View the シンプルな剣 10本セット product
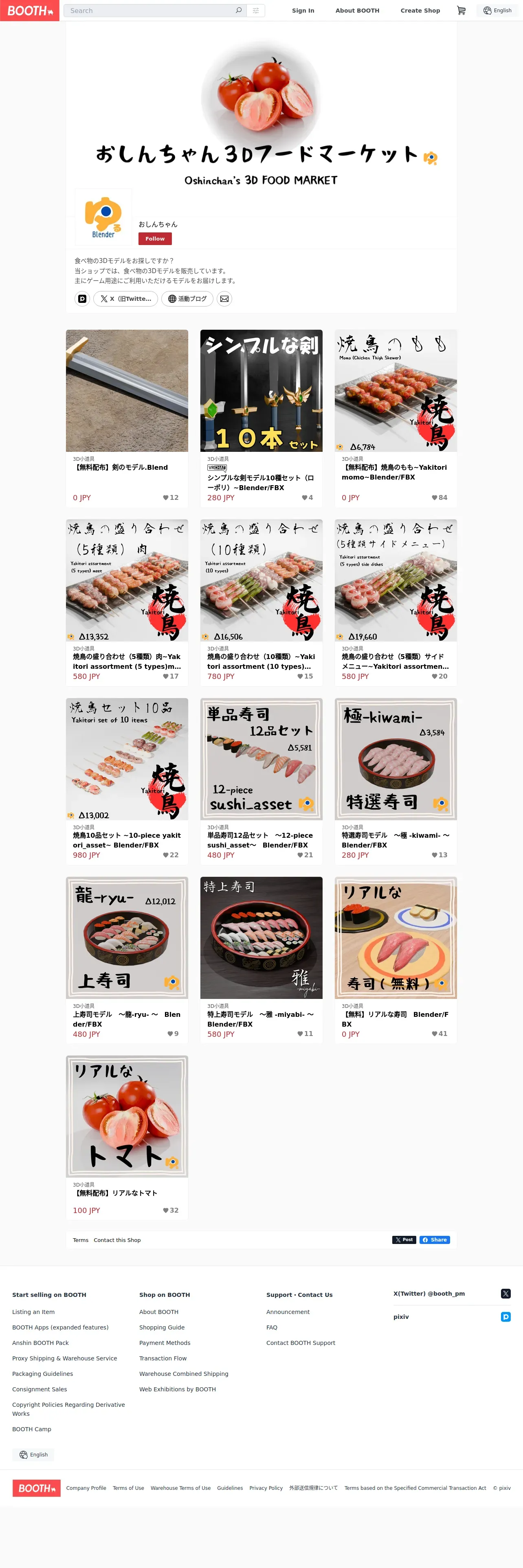523x1568 pixels. tap(261, 391)
